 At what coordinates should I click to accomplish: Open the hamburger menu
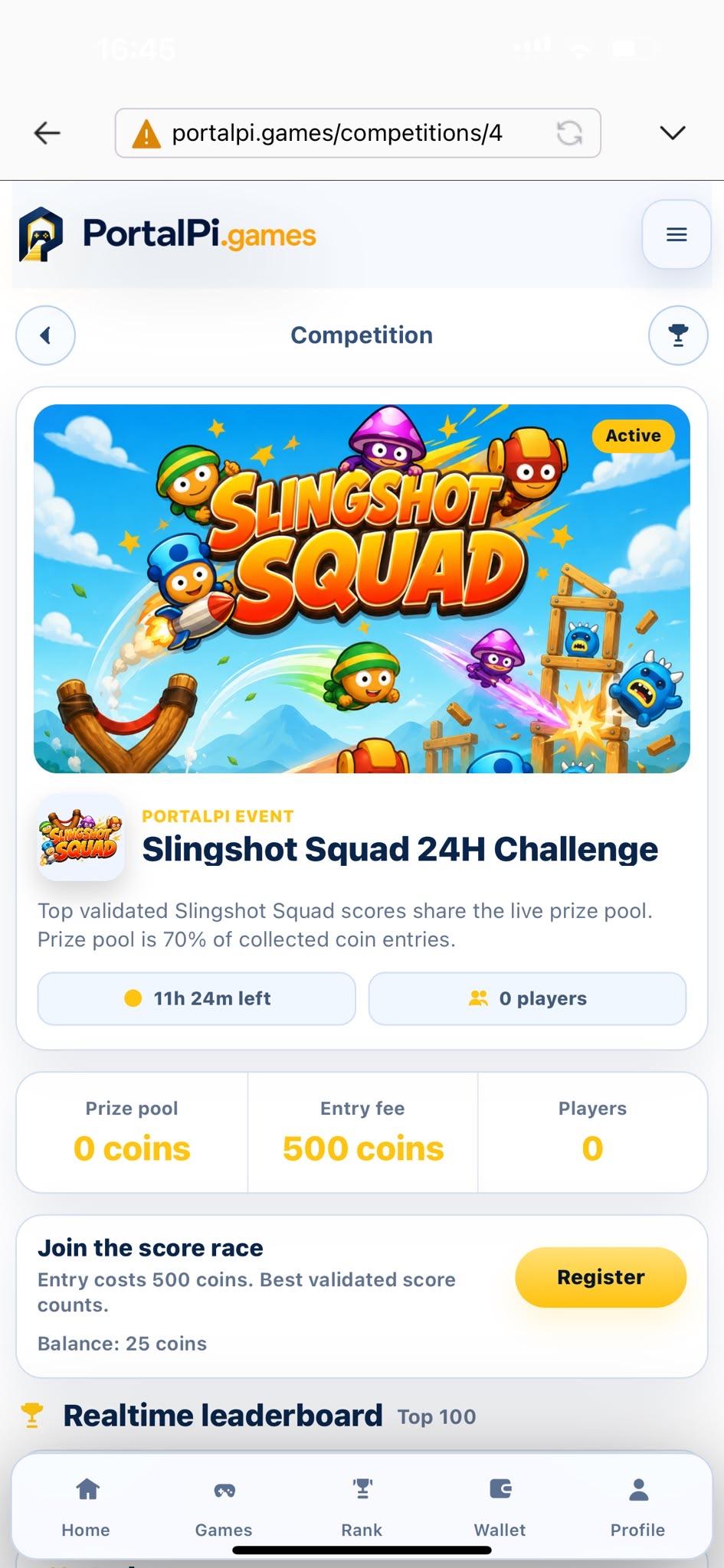tap(676, 234)
